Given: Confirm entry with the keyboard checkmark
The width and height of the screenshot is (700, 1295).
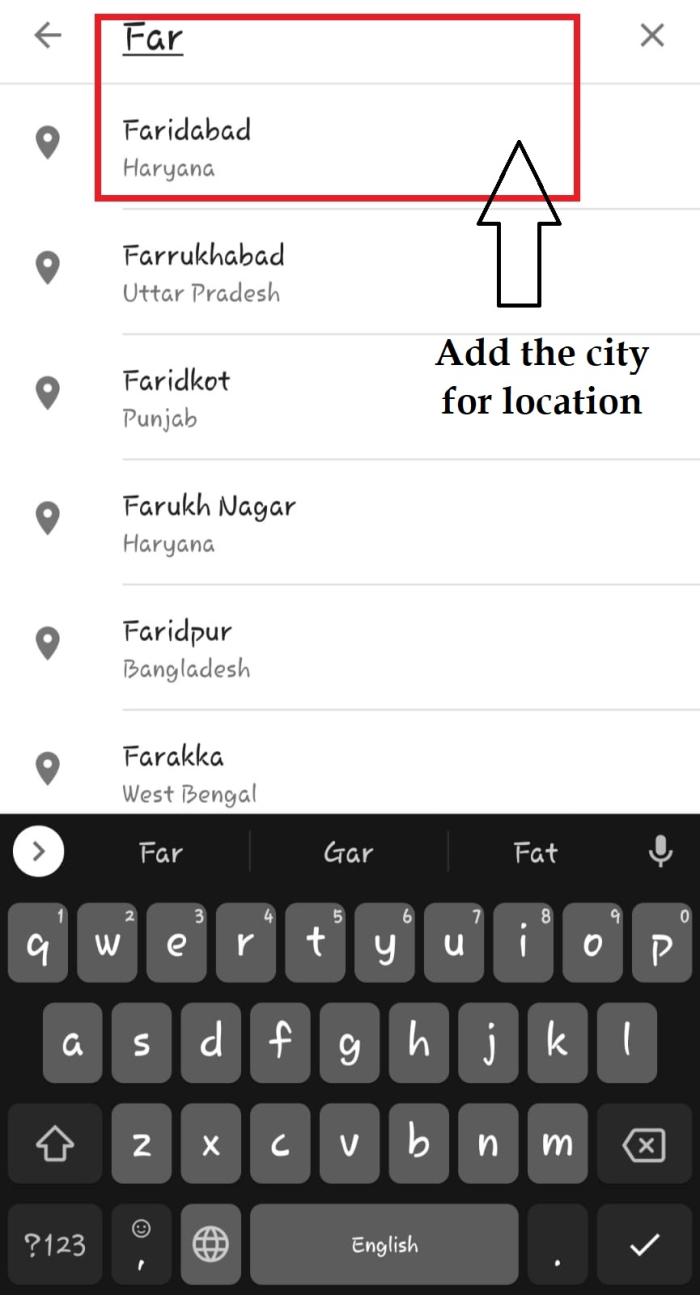Looking at the screenshot, I should [x=644, y=1245].
